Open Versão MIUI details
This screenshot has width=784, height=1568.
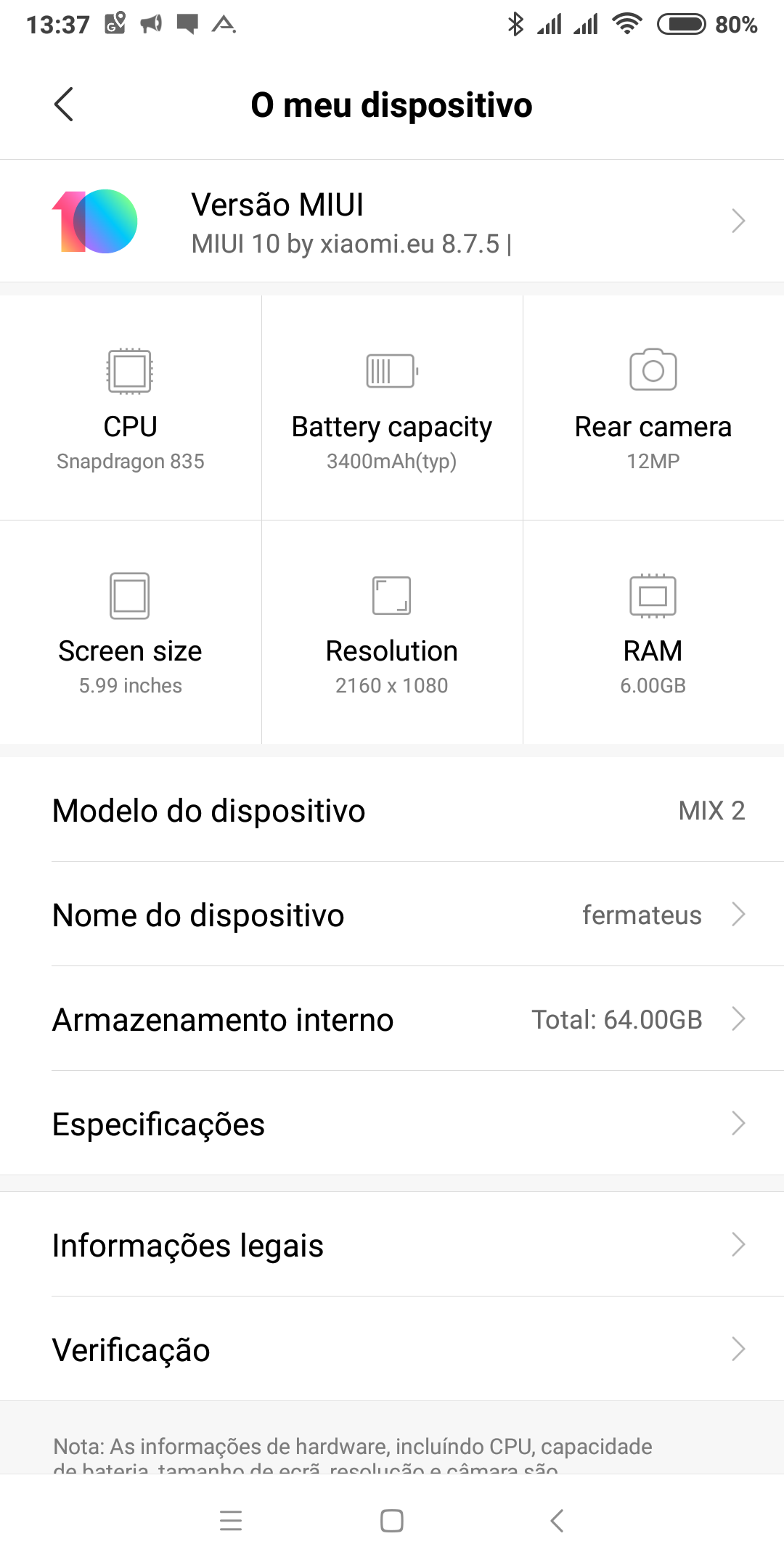(392, 221)
